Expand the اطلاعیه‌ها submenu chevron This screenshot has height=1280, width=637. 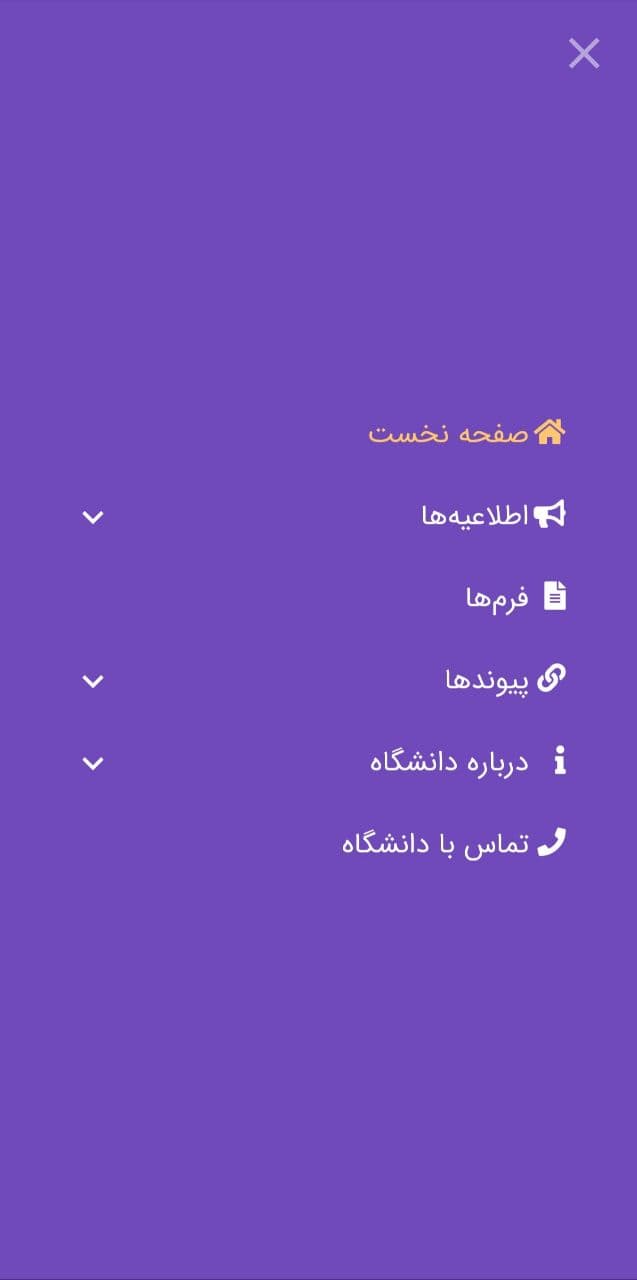click(x=93, y=517)
